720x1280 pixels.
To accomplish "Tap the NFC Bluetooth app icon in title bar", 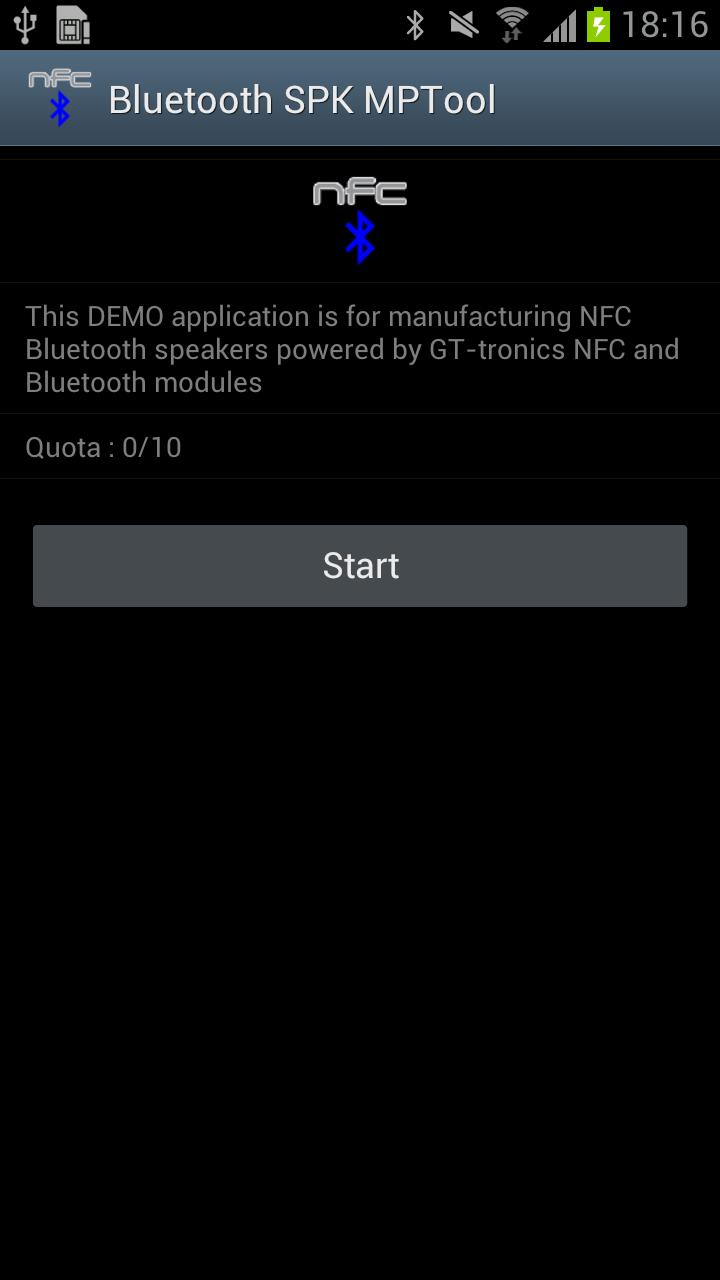I will click(57, 97).
